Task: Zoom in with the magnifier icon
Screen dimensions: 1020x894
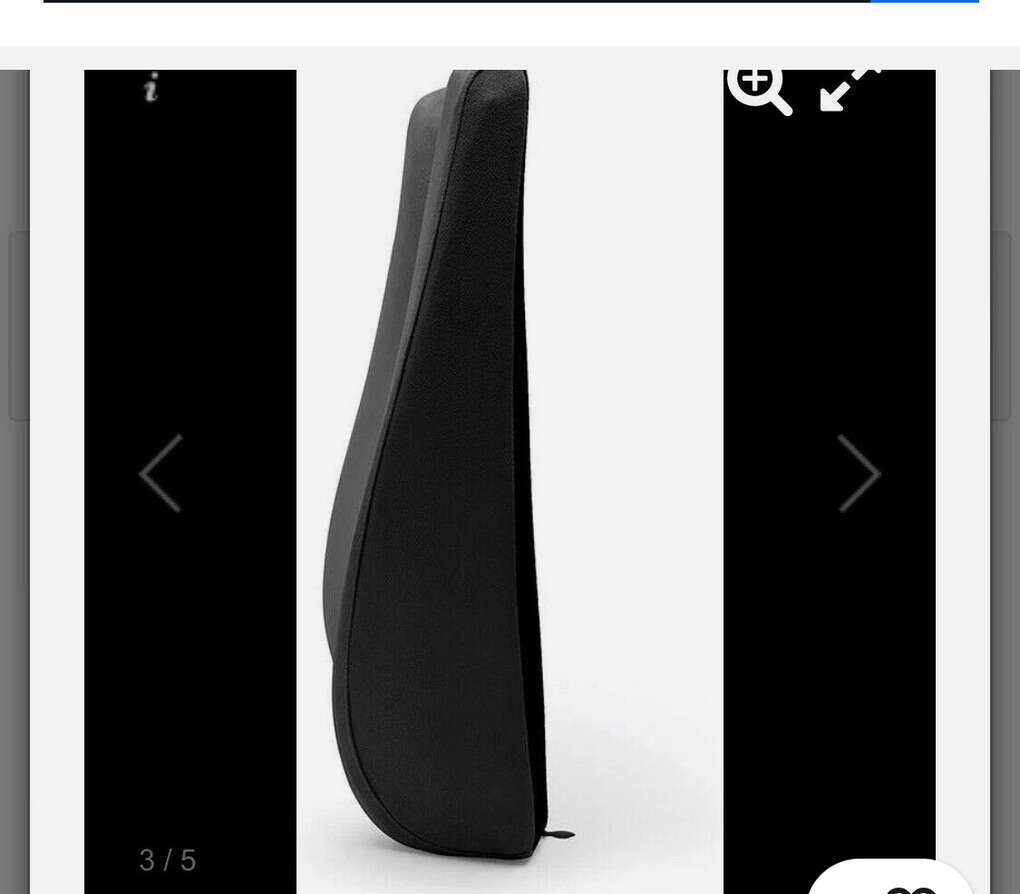Action: (x=759, y=88)
